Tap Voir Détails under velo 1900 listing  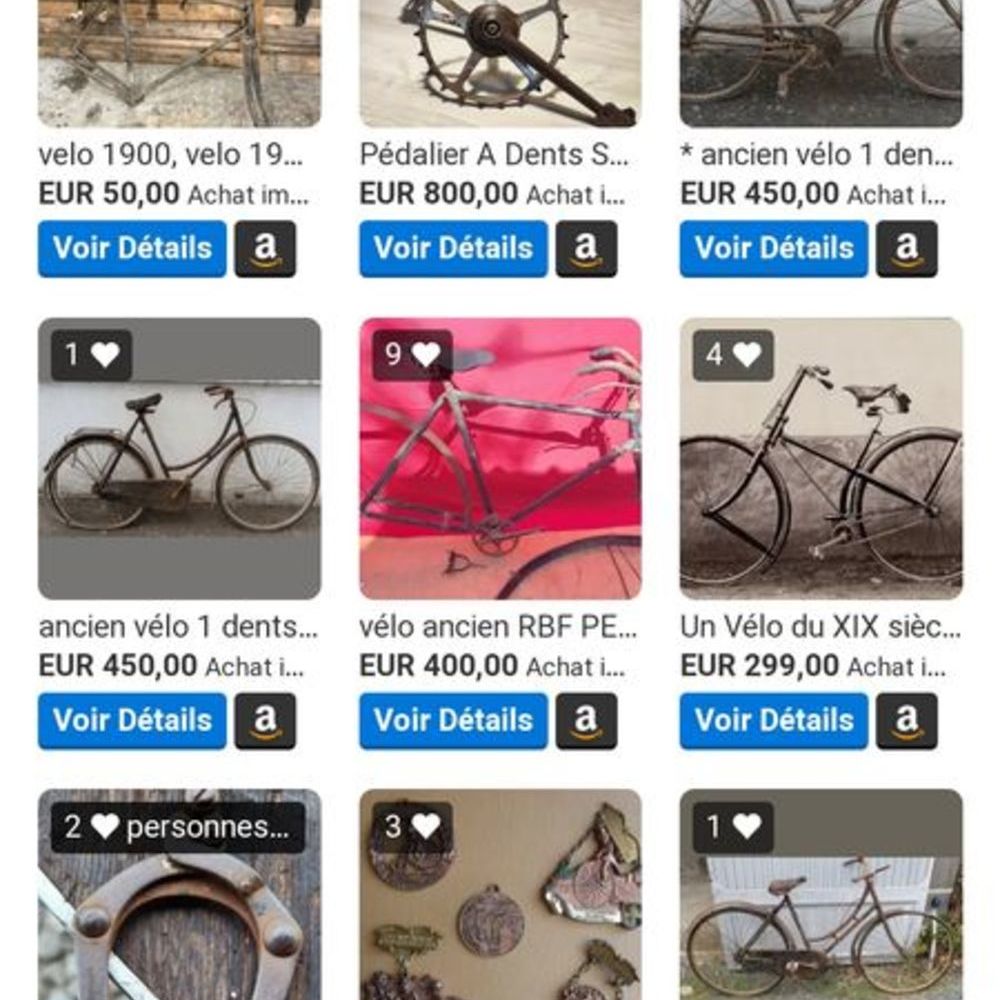coord(132,248)
